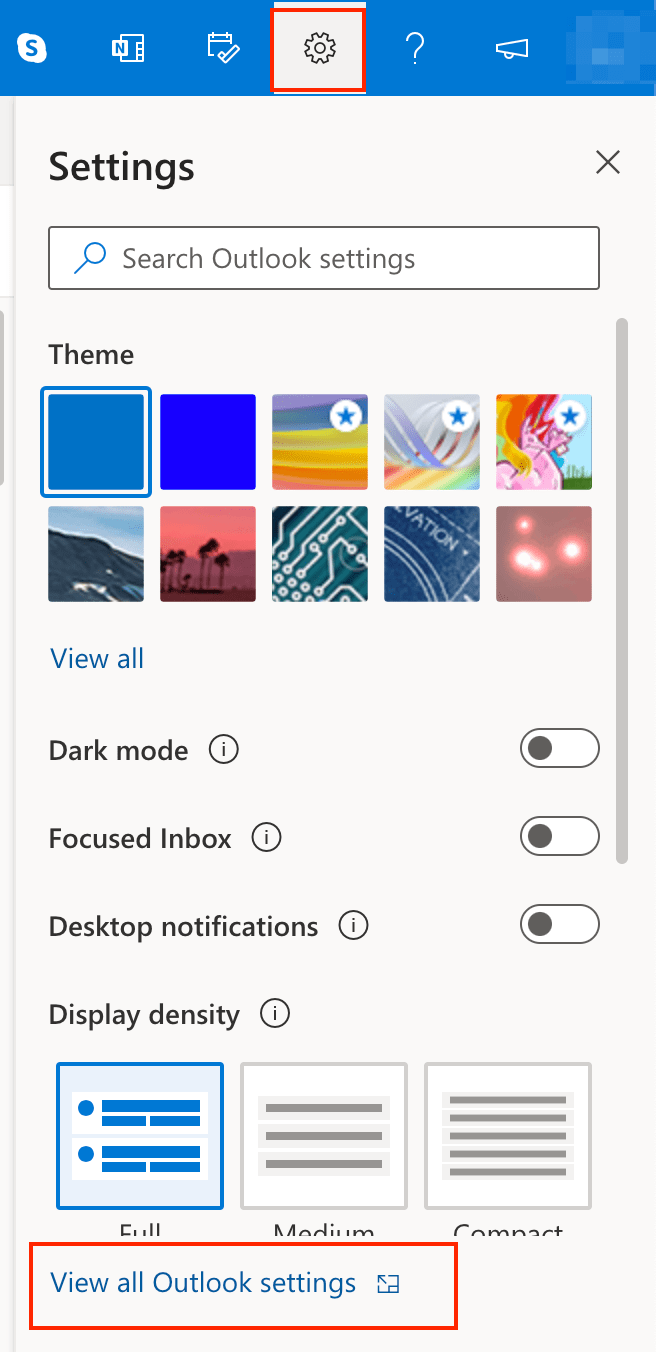
Task: Select the circuit board theme
Action: (x=320, y=554)
